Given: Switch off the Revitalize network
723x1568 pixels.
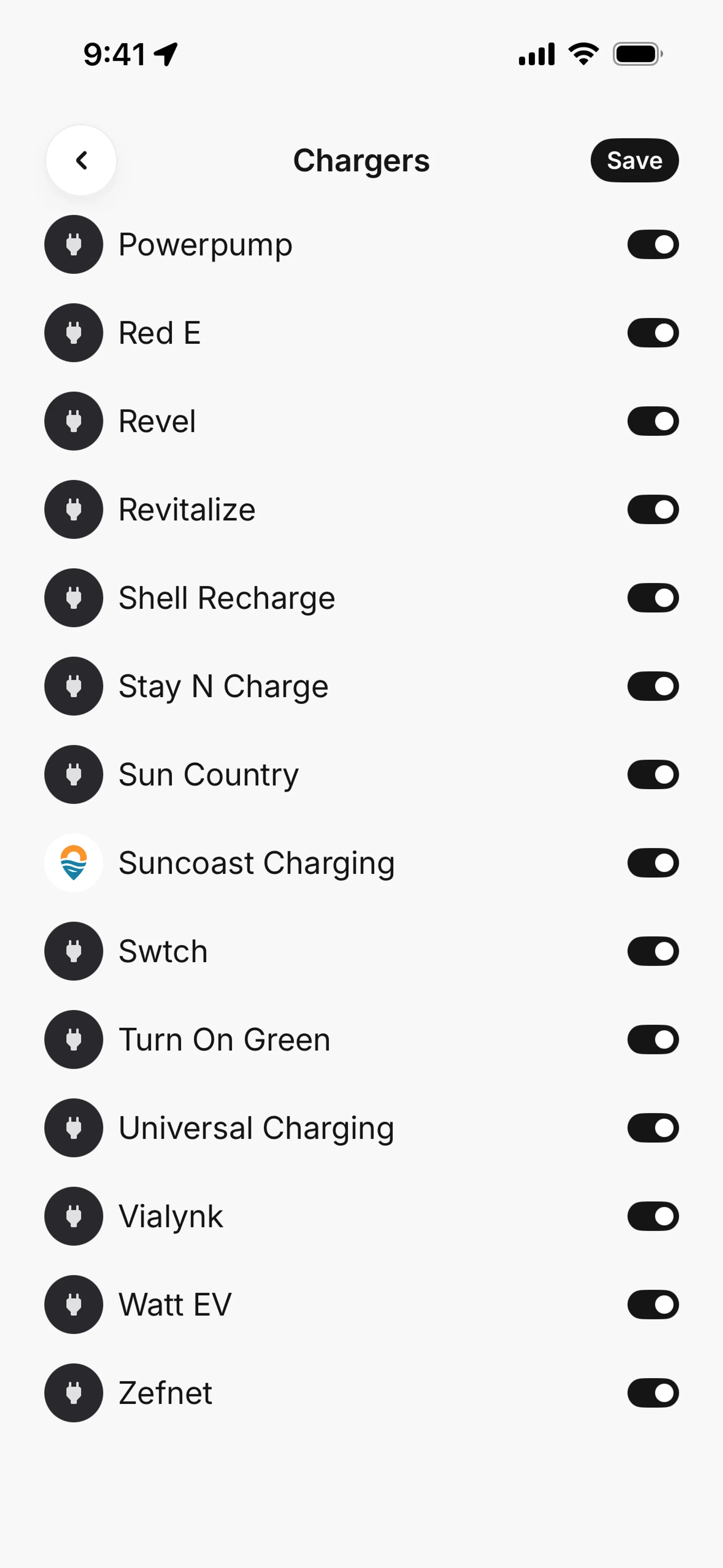Looking at the screenshot, I should 653,509.
